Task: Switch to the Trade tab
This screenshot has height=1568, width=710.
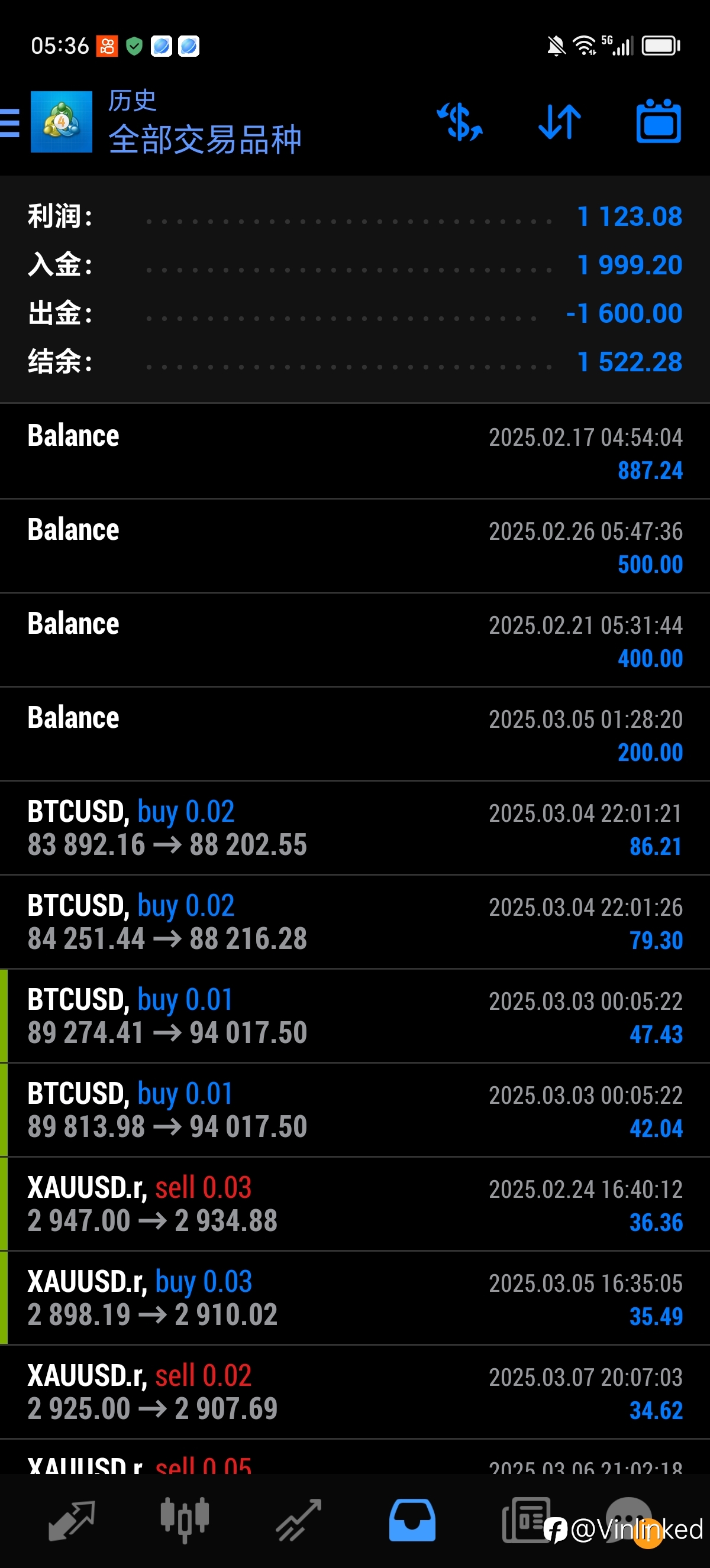Action: [298, 1520]
